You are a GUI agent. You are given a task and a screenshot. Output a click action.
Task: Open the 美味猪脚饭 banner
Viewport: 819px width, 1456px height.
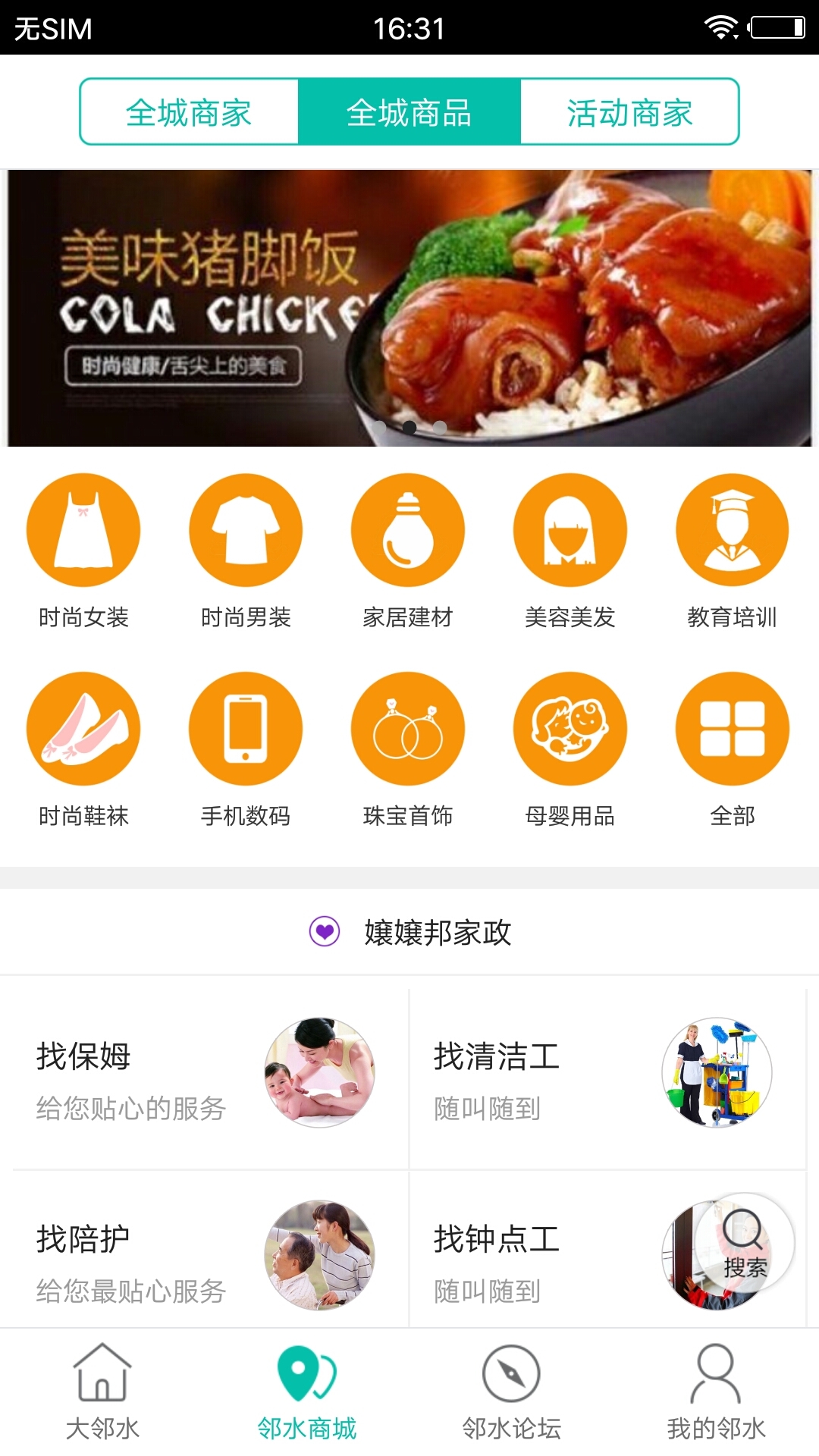409,307
